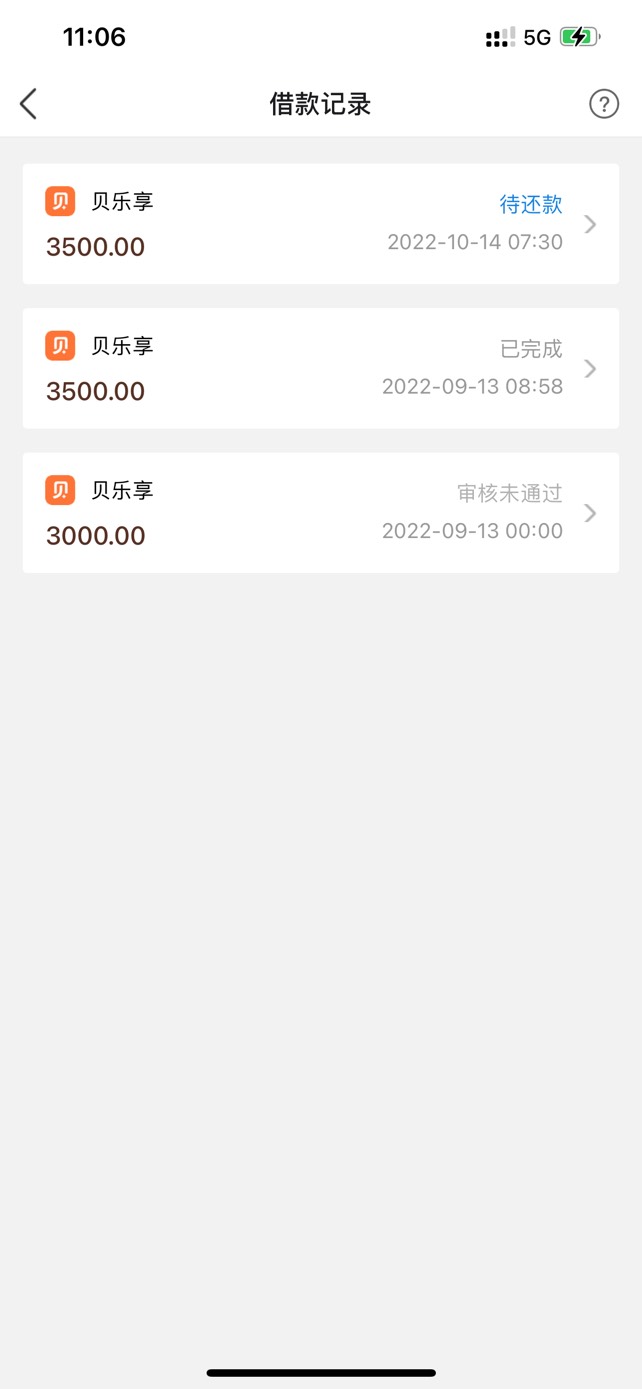Go back using the top-left arrow
This screenshot has height=1389, width=642.
click(28, 104)
